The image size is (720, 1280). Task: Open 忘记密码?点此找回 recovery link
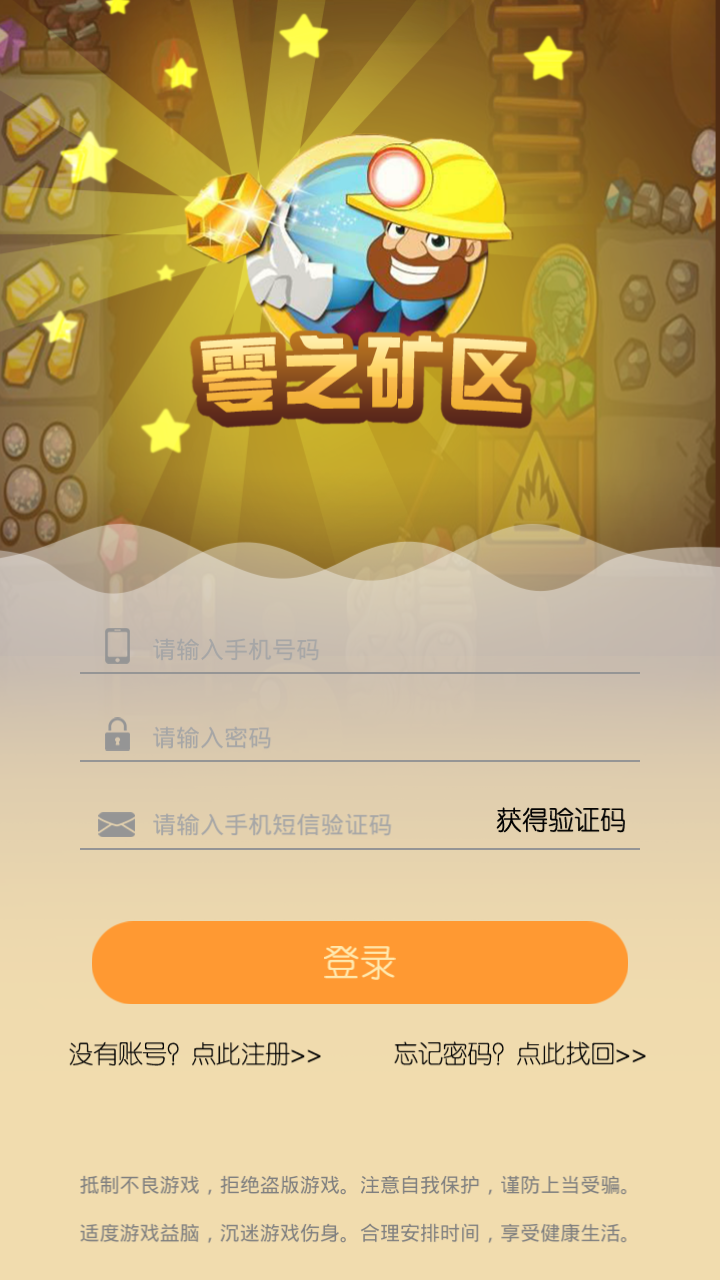coord(520,1054)
